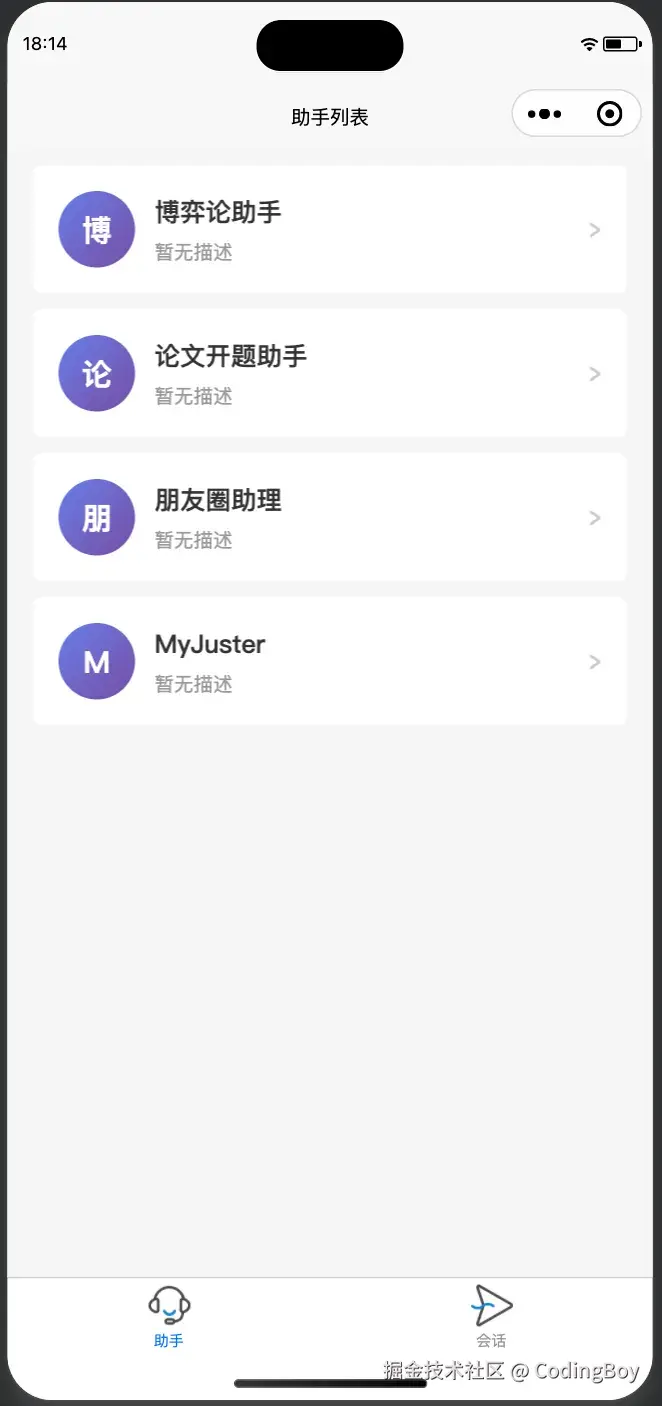Close the mini program with the circle button
The height and width of the screenshot is (1406, 662).
pyautogui.click(x=609, y=114)
